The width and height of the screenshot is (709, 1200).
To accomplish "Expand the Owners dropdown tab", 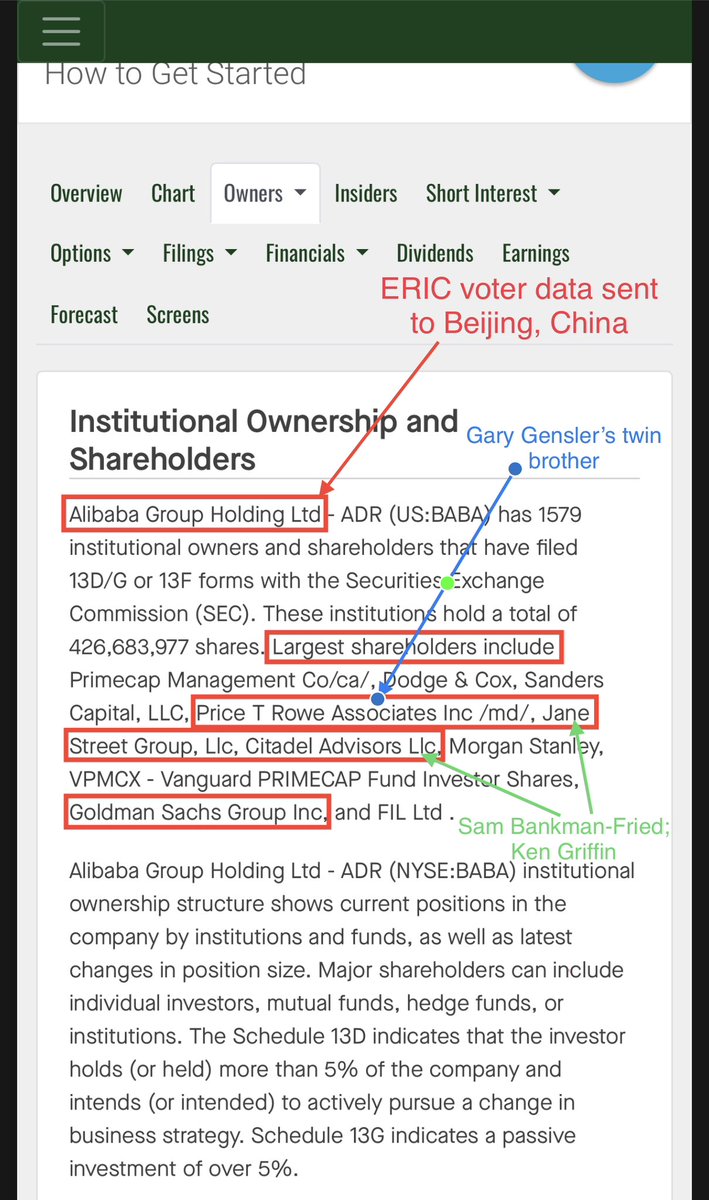I will pos(264,194).
